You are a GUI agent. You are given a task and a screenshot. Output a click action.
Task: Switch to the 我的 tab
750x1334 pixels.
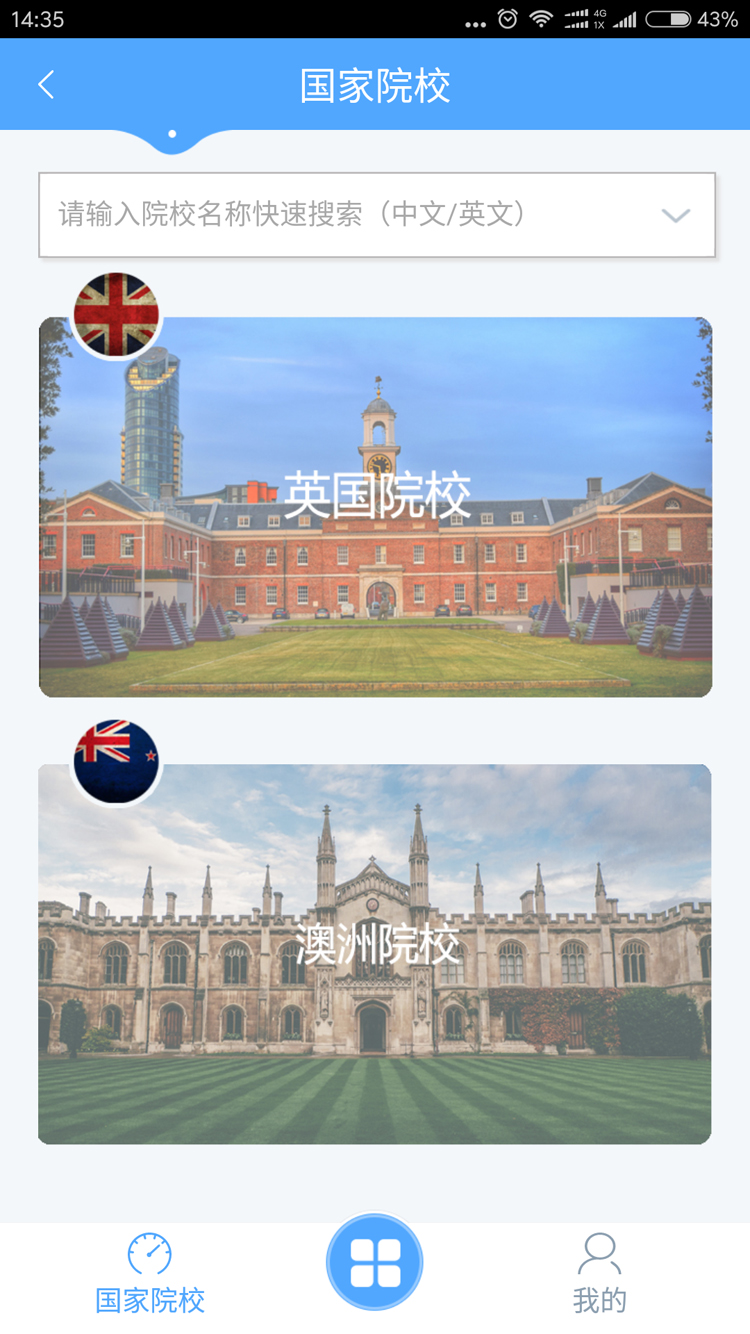pyautogui.click(x=599, y=1274)
